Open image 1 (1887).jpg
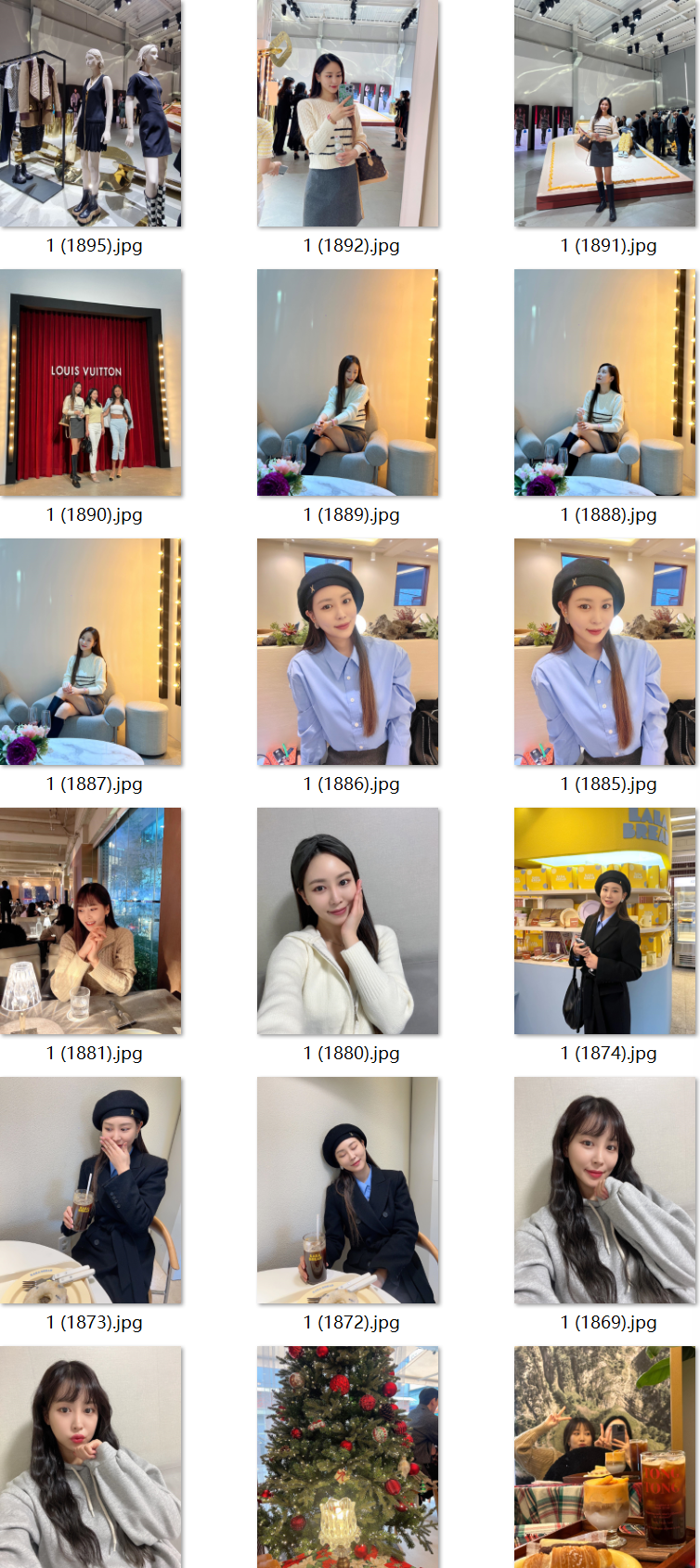Image resolution: width=700 pixels, height=1568 pixels. pyautogui.click(x=91, y=652)
